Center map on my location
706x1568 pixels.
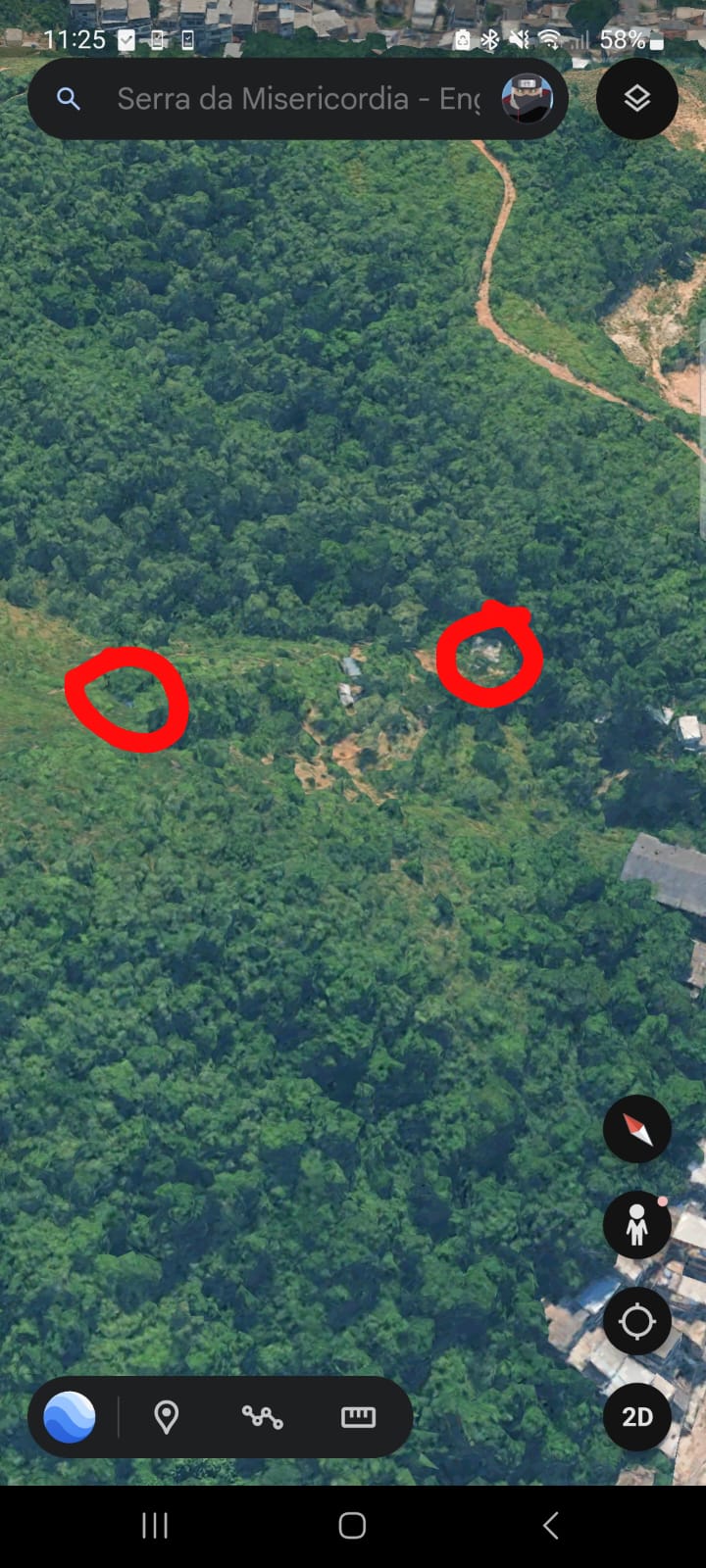point(637,1321)
